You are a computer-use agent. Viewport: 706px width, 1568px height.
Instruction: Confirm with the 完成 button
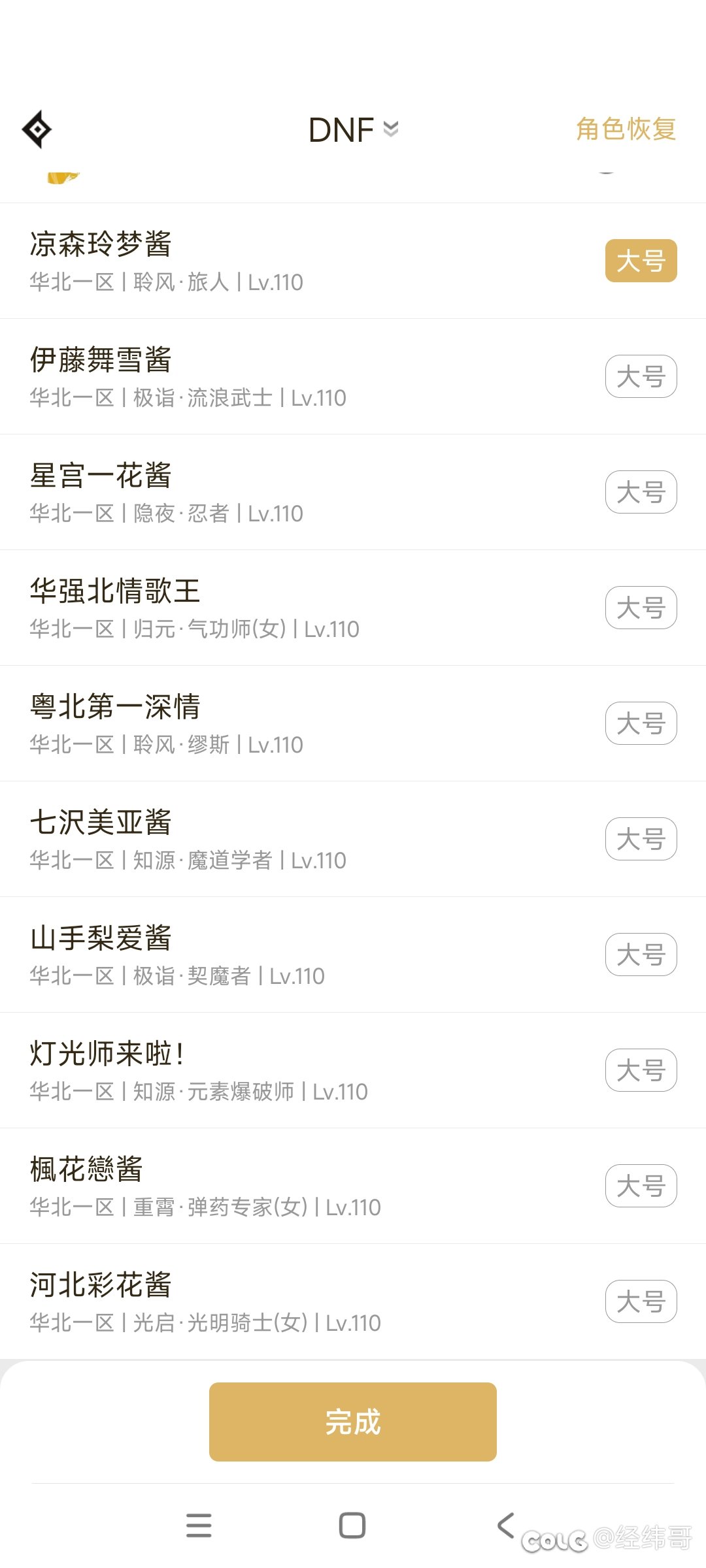[x=353, y=1422]
